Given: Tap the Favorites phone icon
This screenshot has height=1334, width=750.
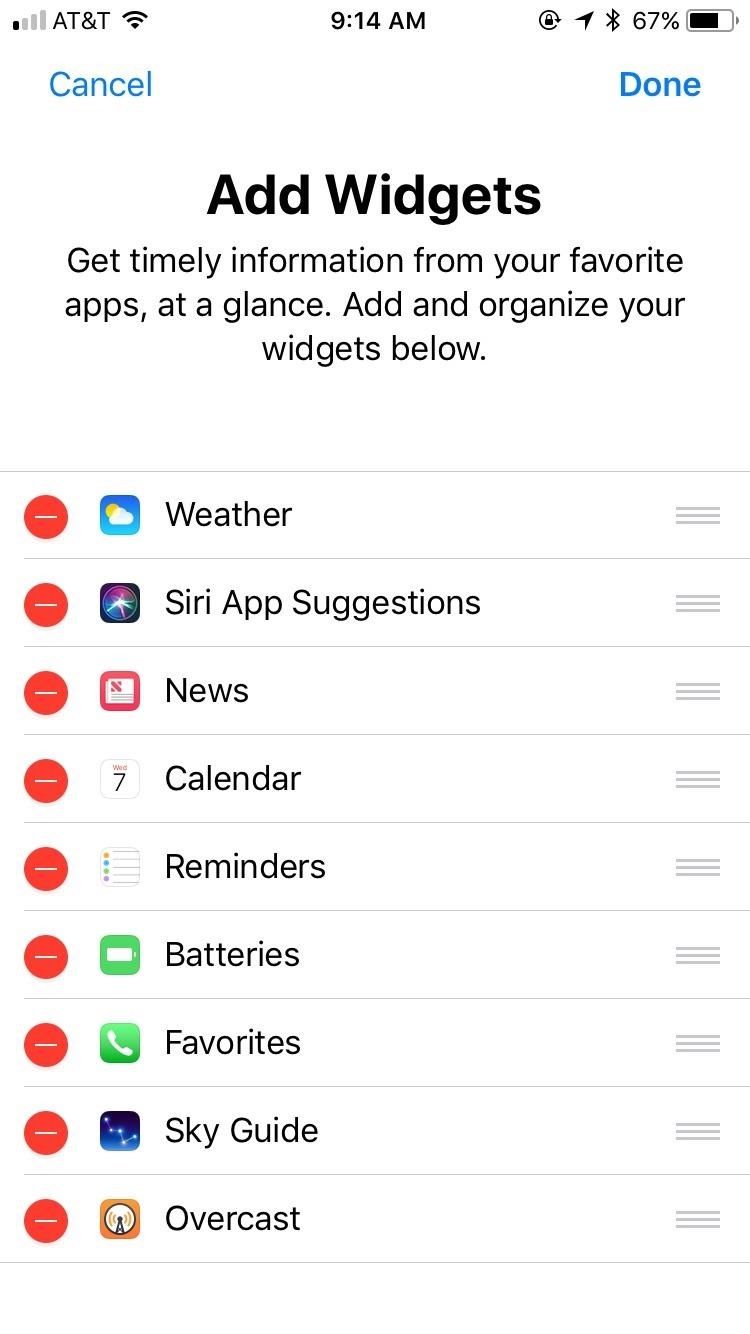Looking at the screenshot, I should pyautogui.click(x=120, y=1043).
